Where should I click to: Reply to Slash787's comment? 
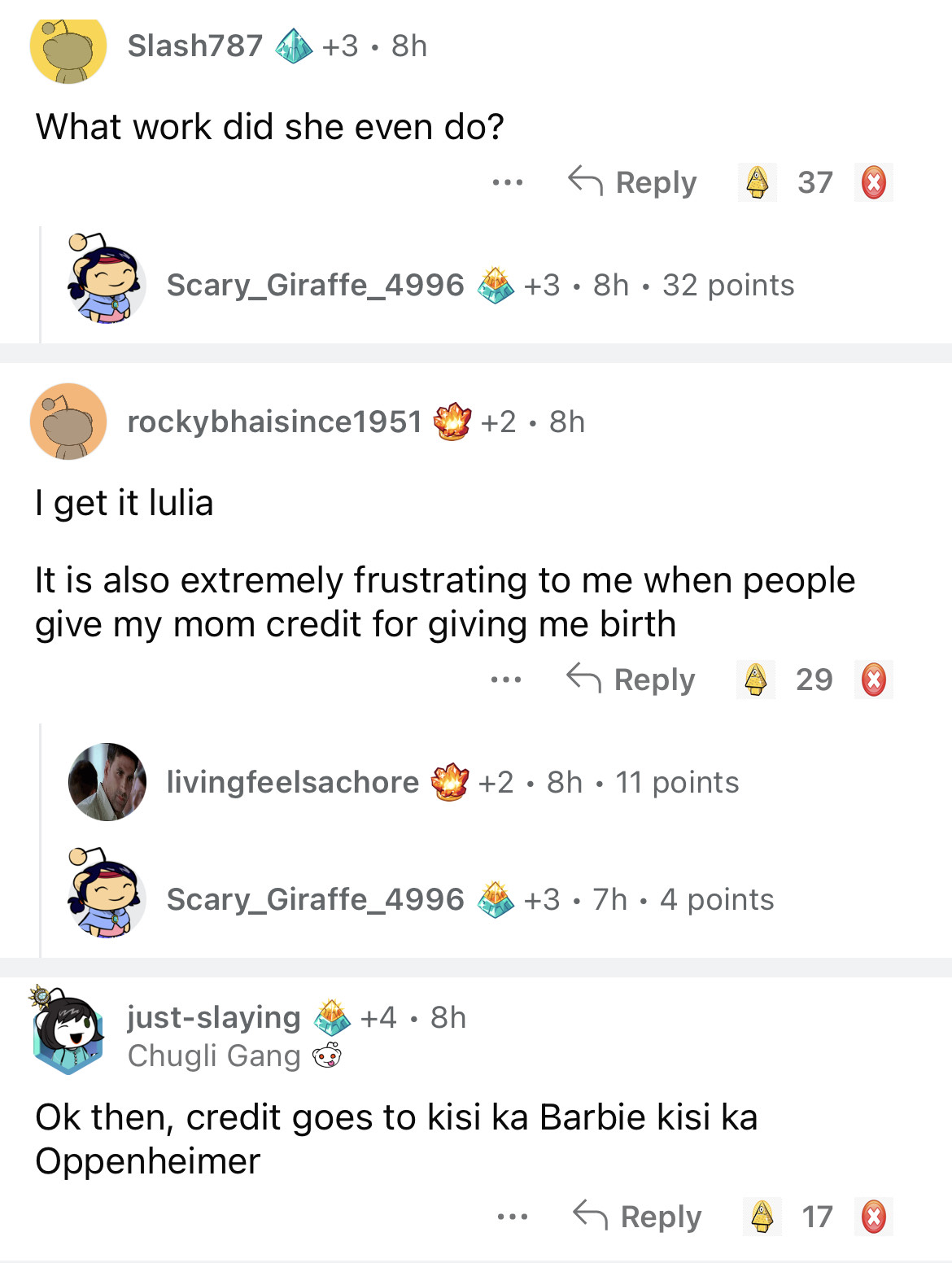click(x=633, y=182)
